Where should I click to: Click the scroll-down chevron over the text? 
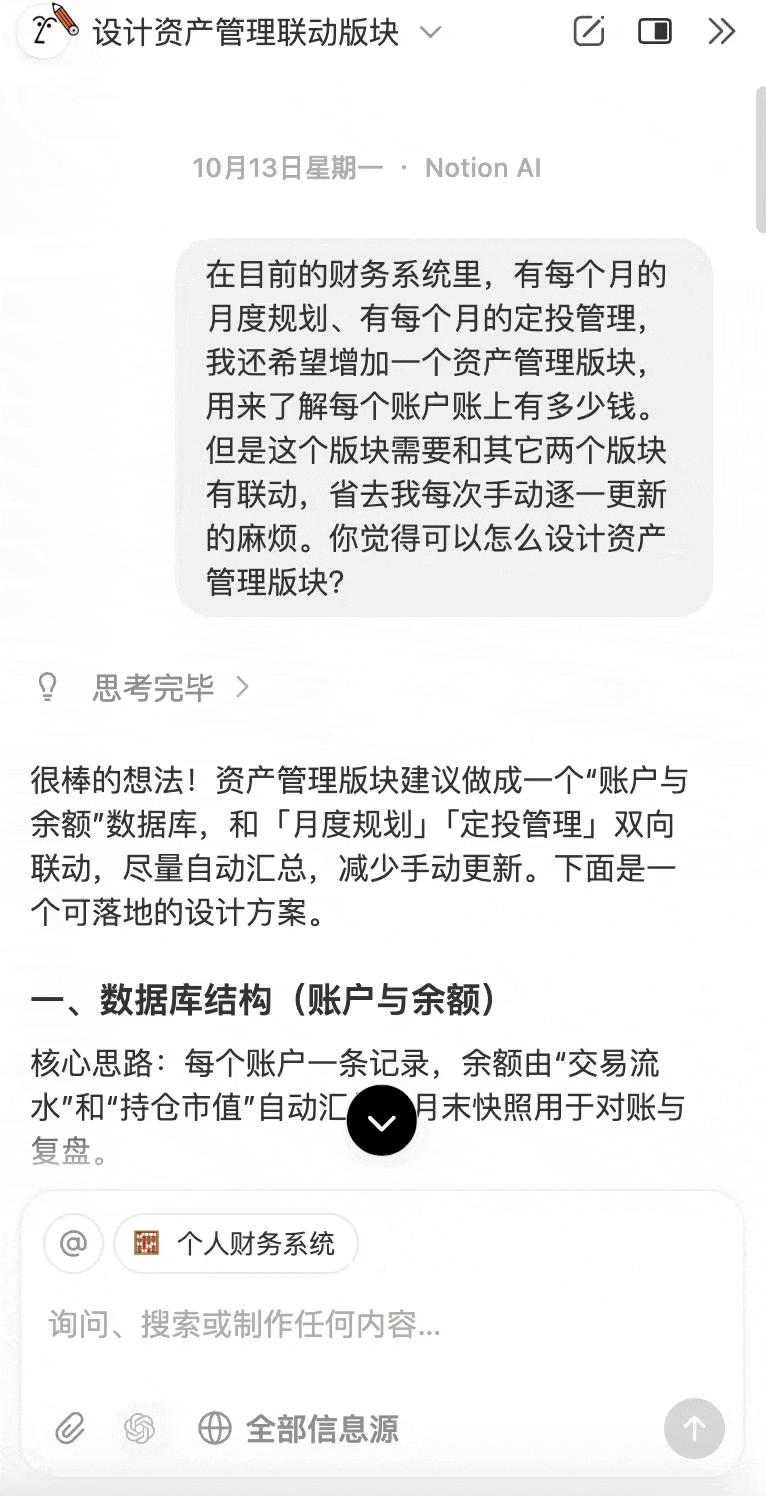click(x=381, y=1121)
